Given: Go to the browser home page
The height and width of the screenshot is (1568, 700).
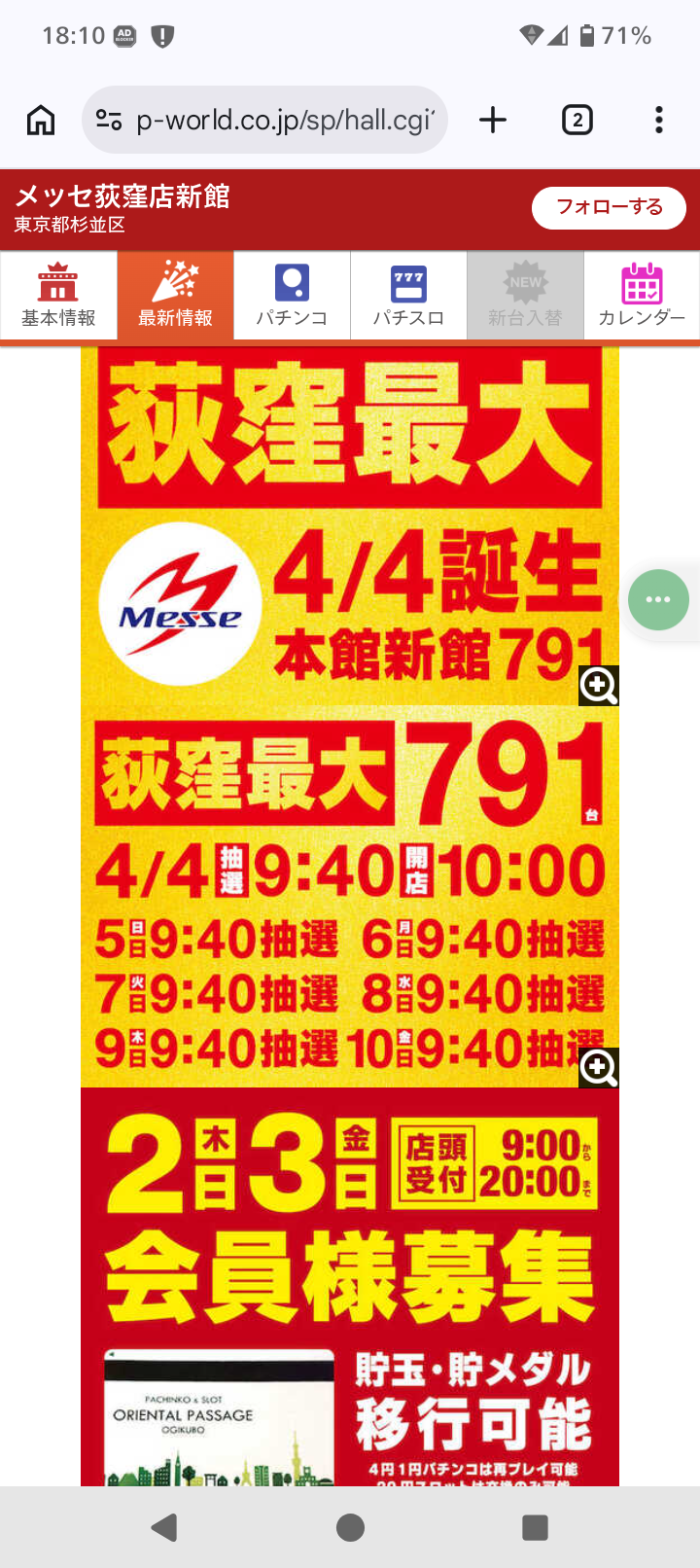Looking at the screenshot, I should point(41,121).
